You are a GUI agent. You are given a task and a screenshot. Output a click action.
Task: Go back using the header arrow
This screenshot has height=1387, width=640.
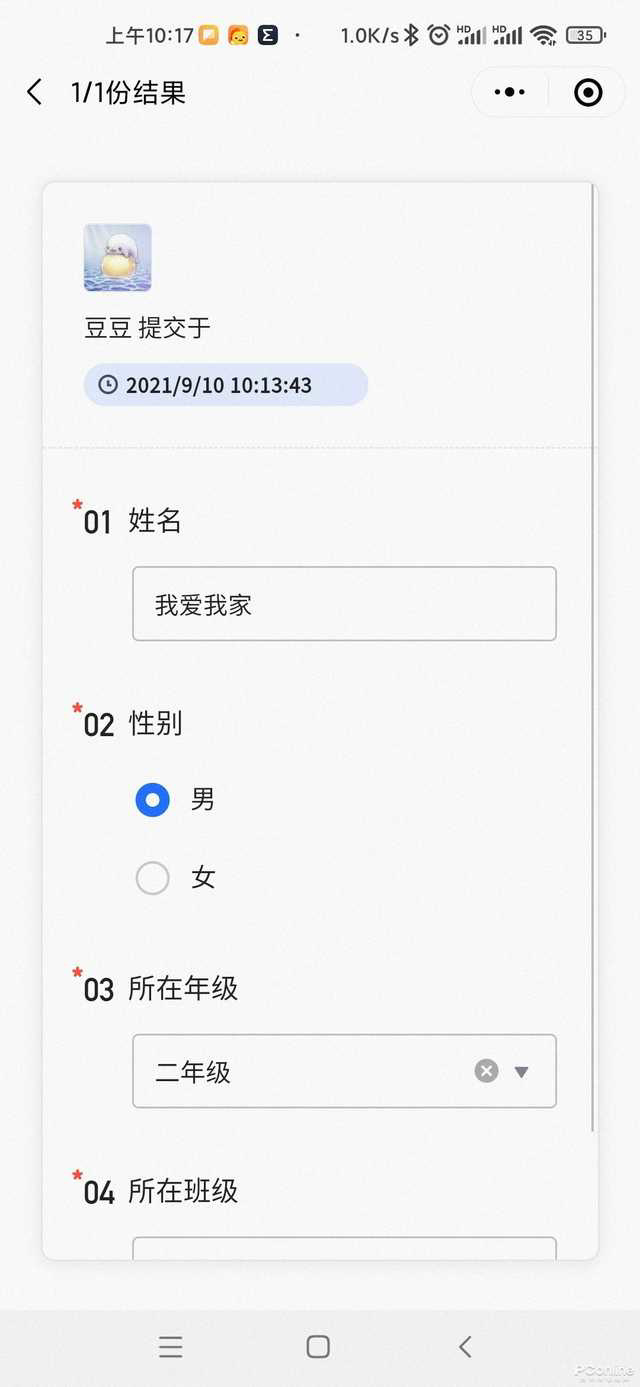[x=35, y=93]
